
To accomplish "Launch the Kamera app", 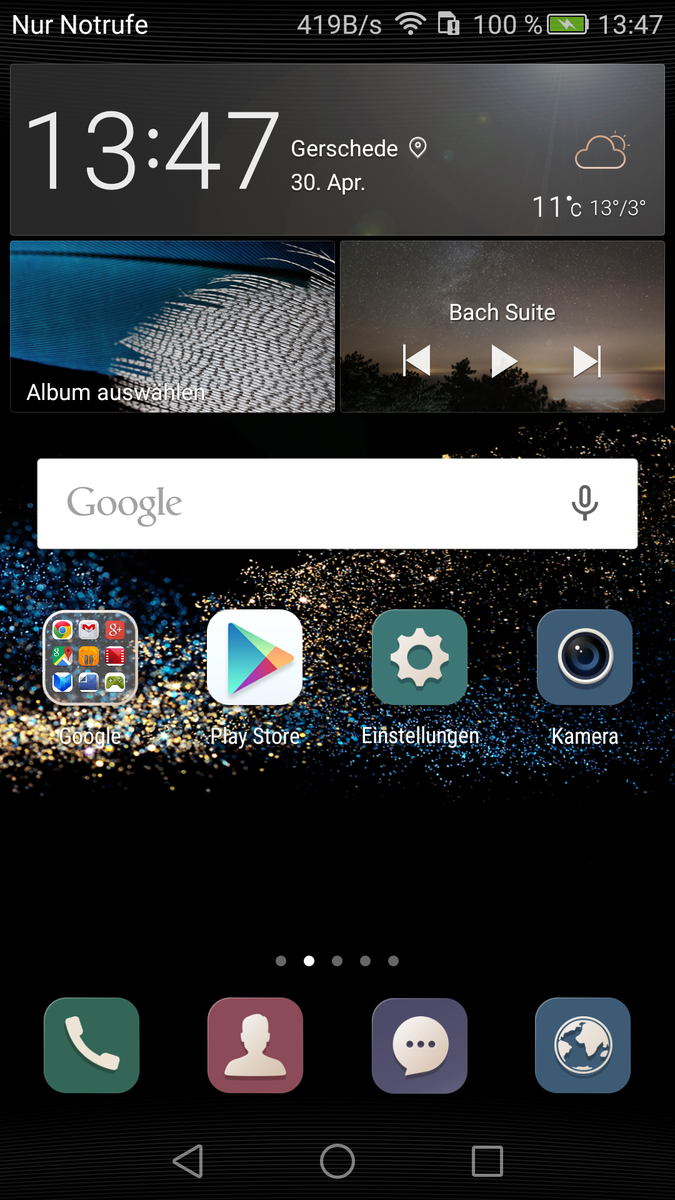I will pyautogui.click(x=584, y=658).
